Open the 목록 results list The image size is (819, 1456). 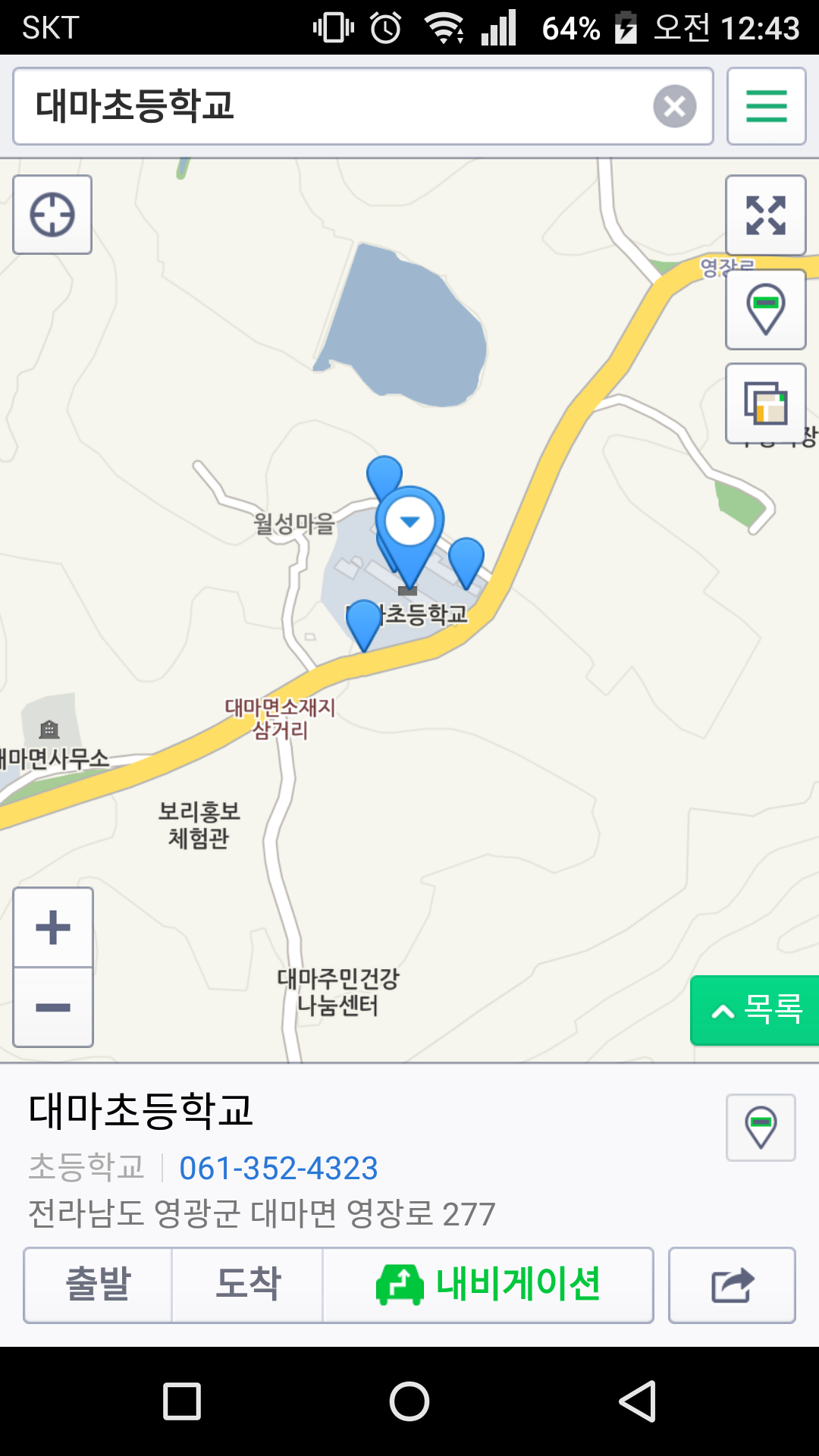pyautogui.click(x=755, y=1010)
